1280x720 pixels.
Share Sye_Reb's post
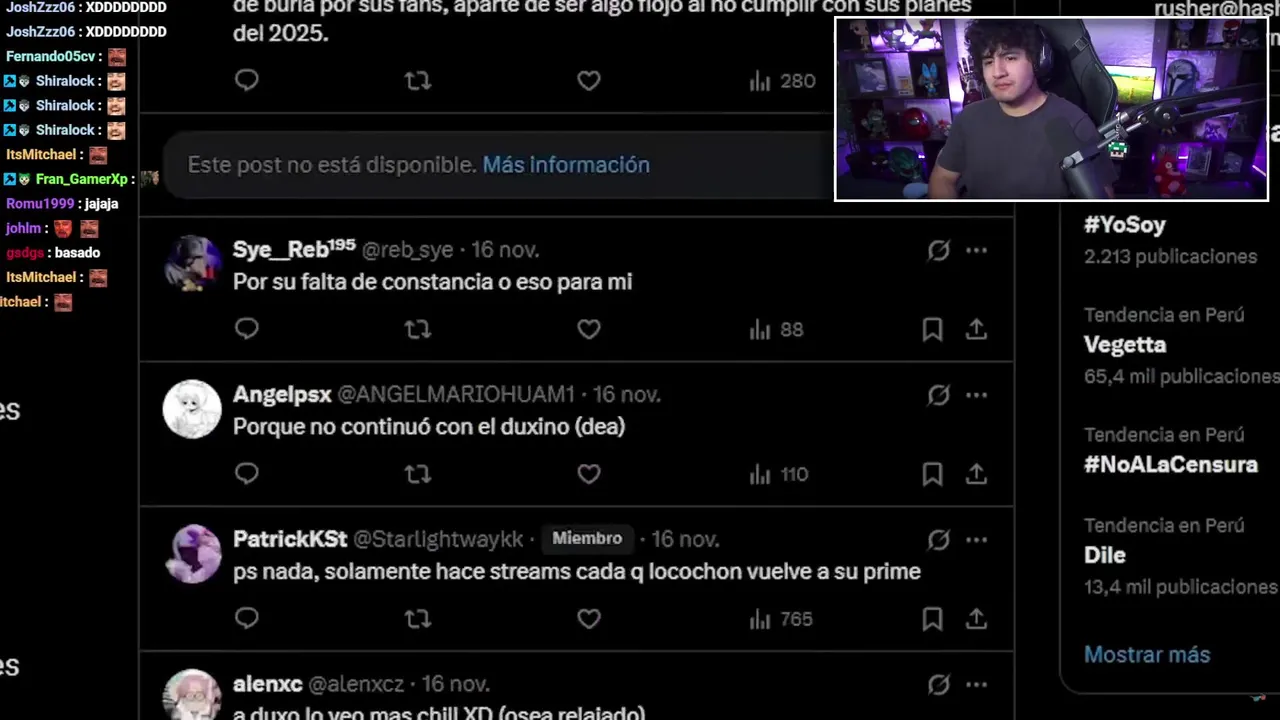pyautogui.click(x=976, y=329)
